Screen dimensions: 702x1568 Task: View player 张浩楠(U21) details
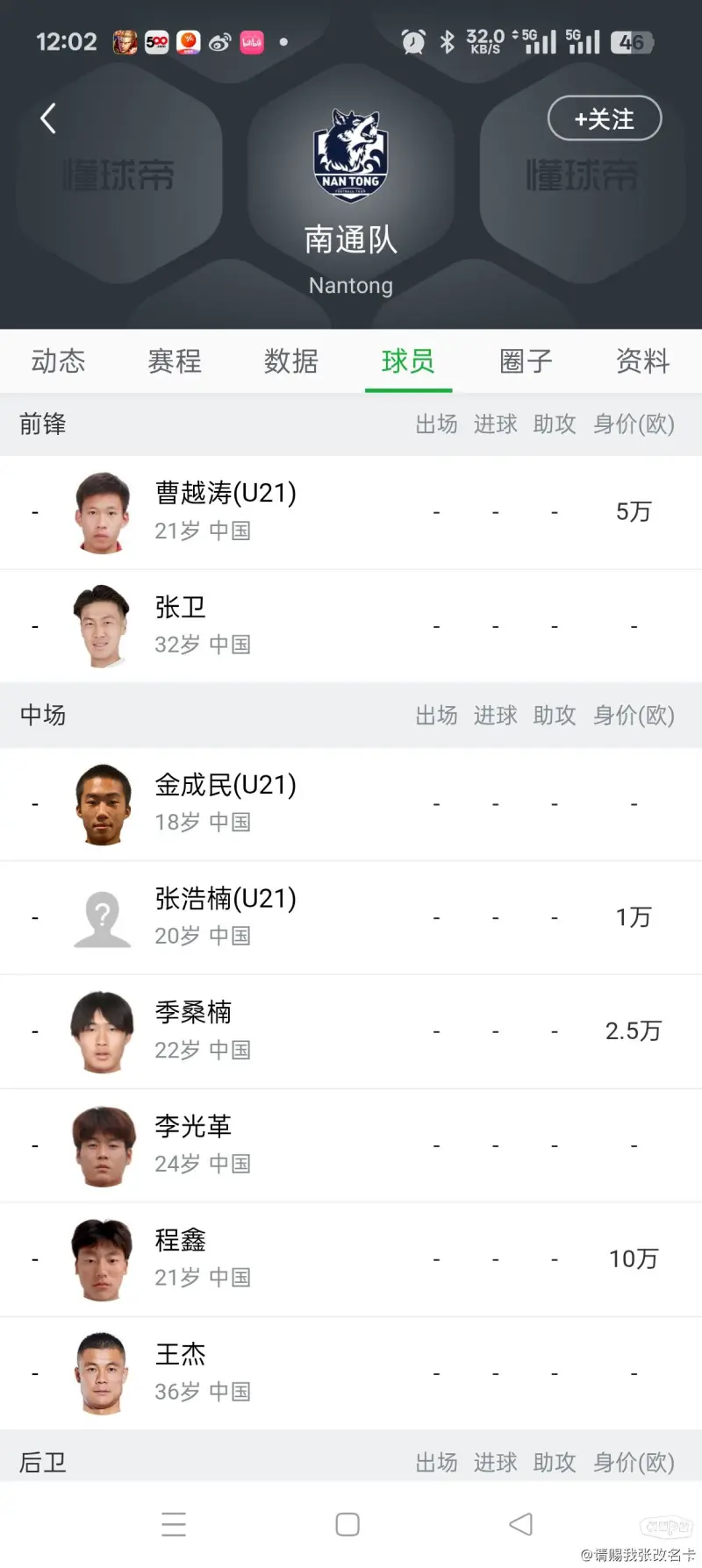[351, 918]
